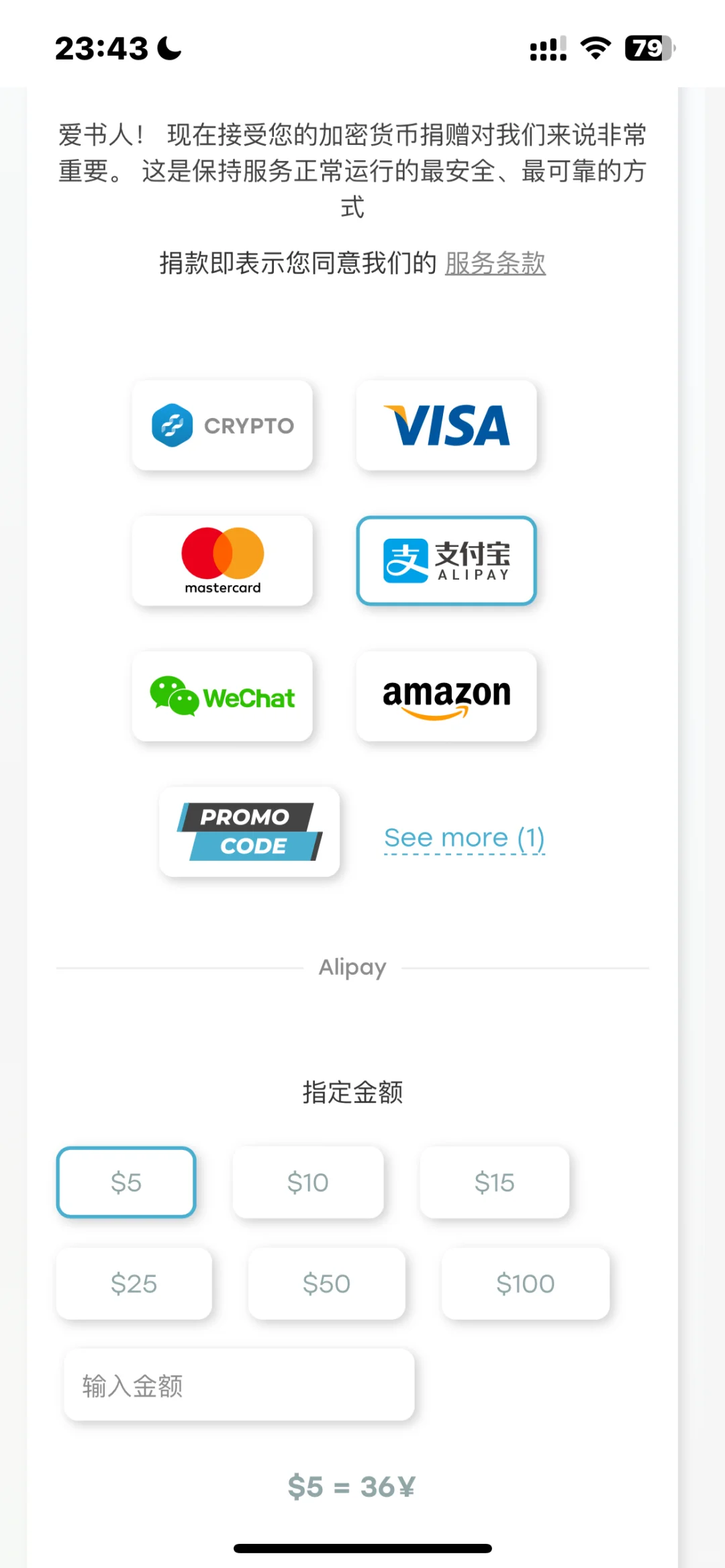The width and height of the screenshot is (725, 1568).
Task: Select the Crypto payment method
Action: [x=222, y=425]
